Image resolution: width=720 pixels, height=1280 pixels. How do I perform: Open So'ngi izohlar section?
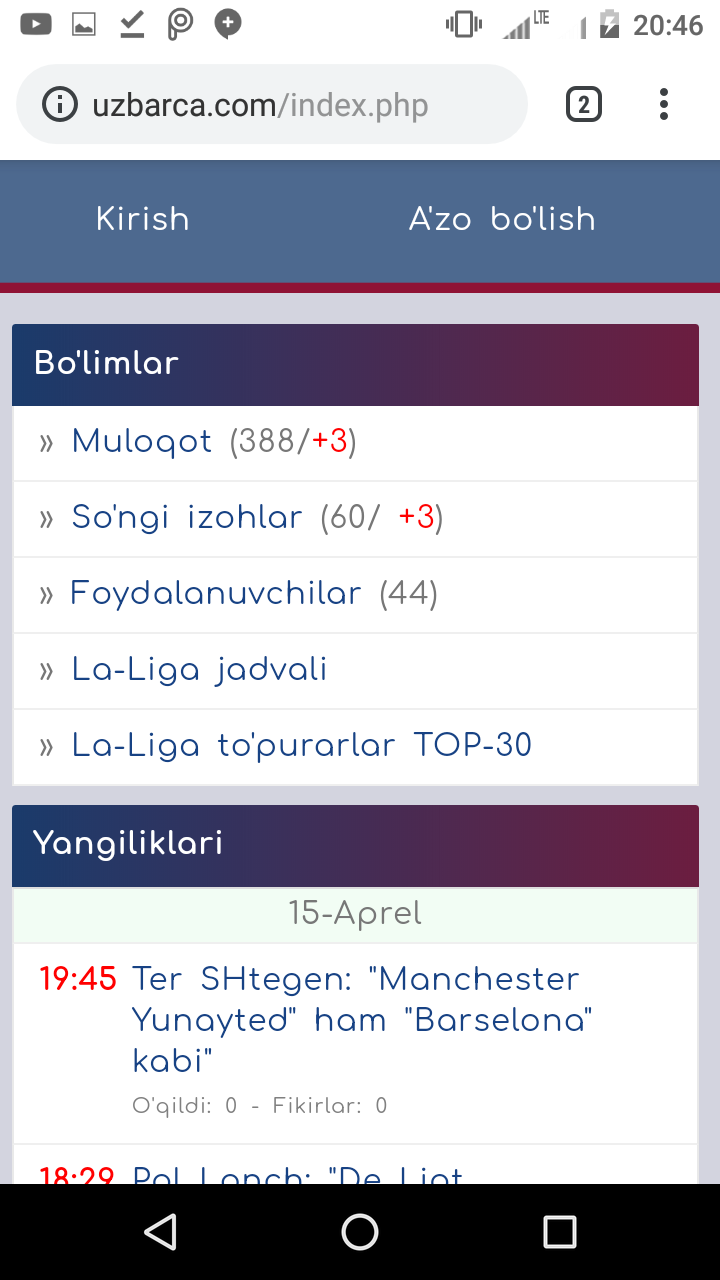pos(187,518)
